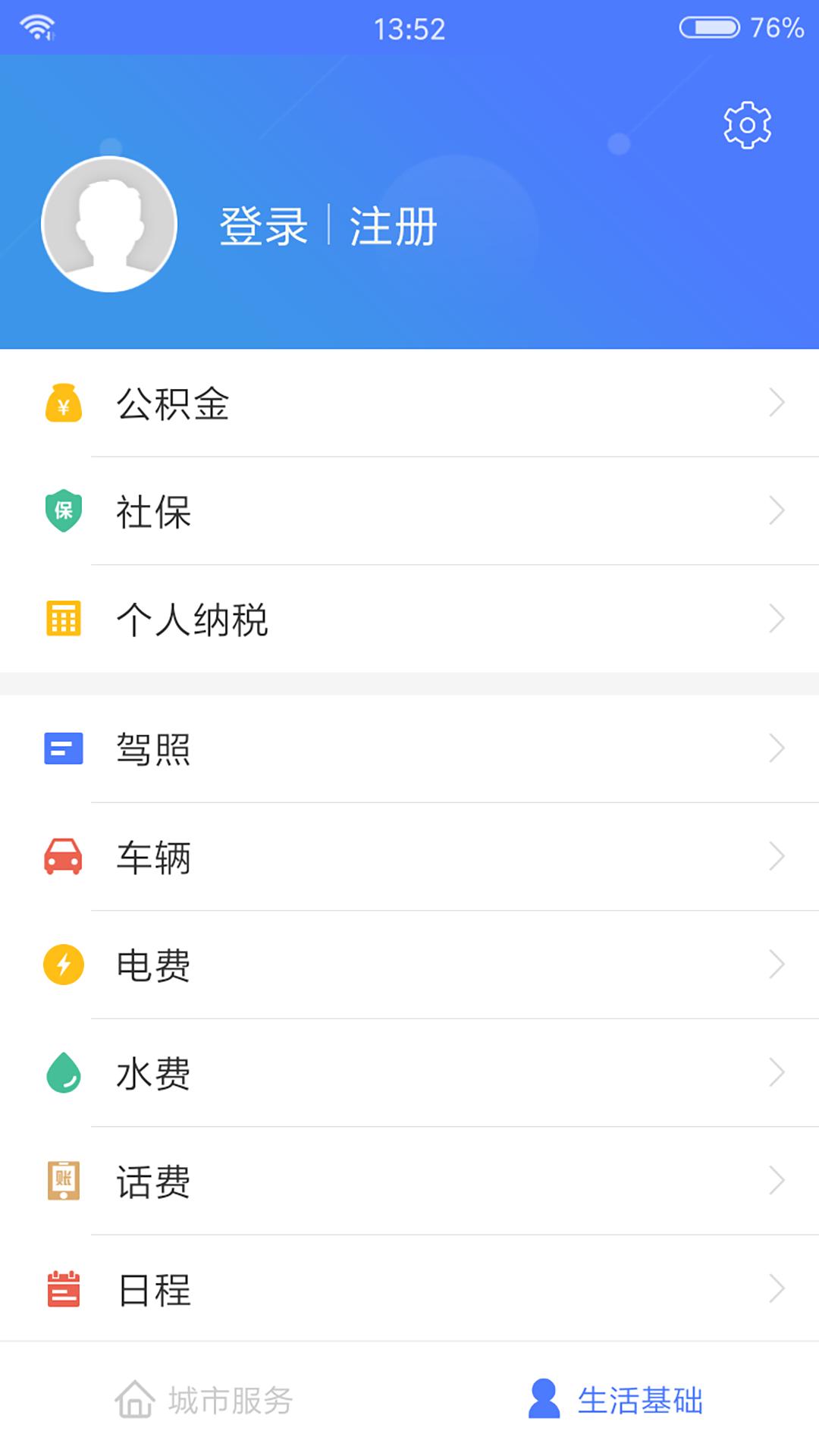Switch to the 城市服务 tab

point(205,1400)
